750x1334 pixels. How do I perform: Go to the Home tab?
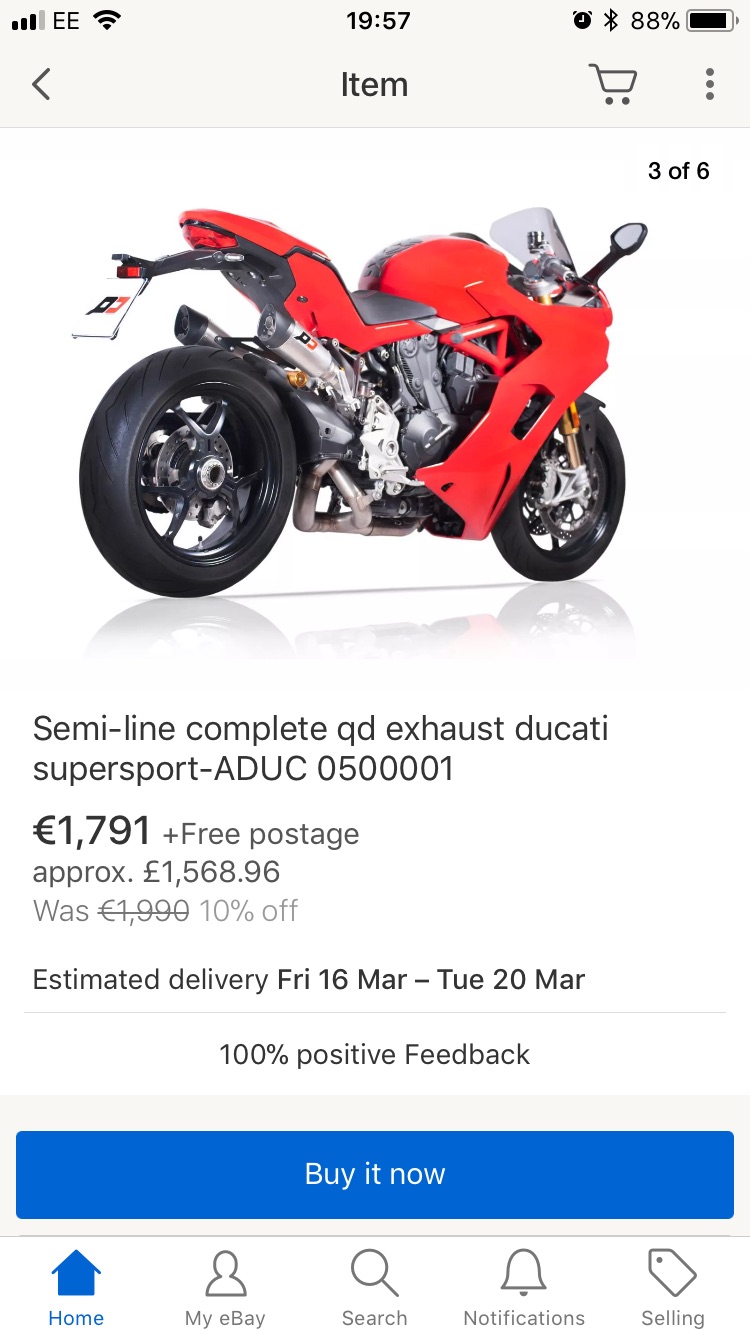click(76, 1288)
